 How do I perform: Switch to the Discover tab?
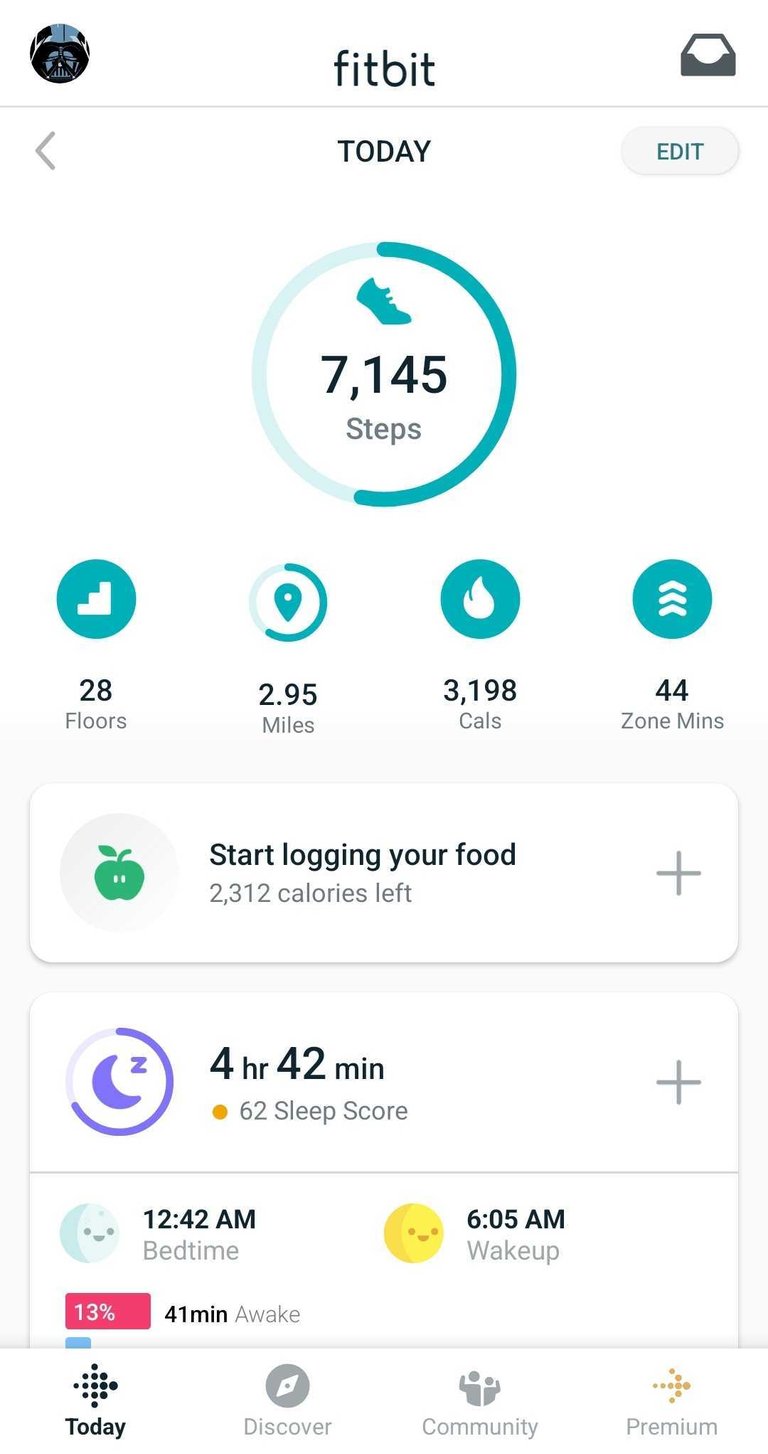coord(288,1400)
